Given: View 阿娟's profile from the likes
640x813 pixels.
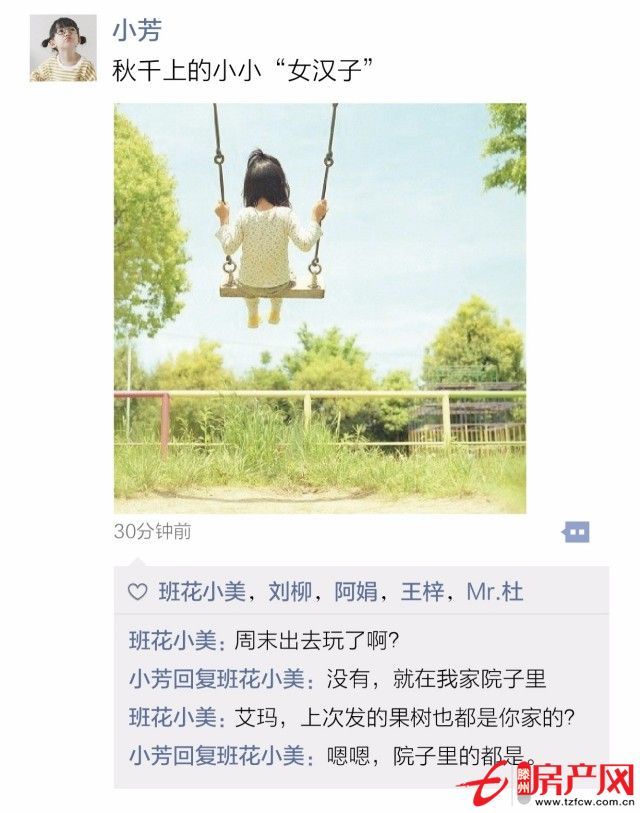Looking at the screenshot, I should click(x=356, y=592).
